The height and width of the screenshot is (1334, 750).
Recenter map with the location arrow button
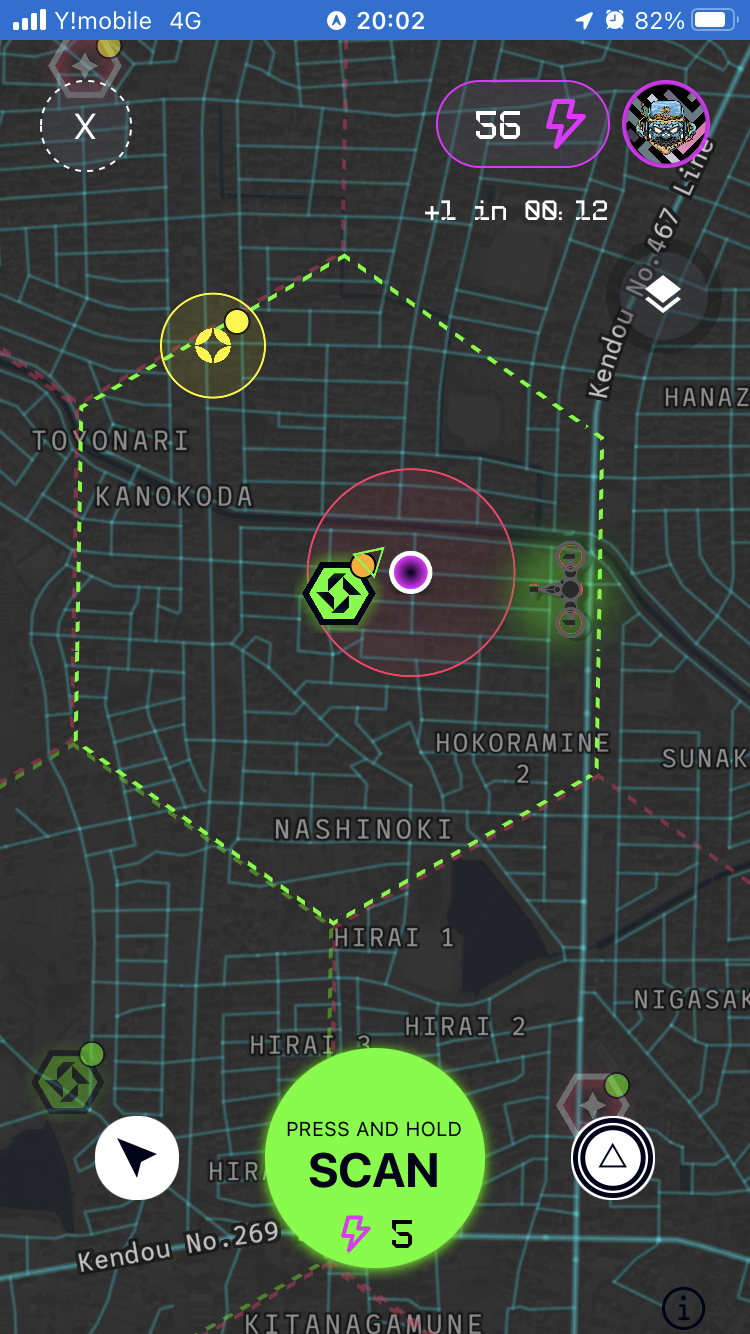pos(137,1158)
